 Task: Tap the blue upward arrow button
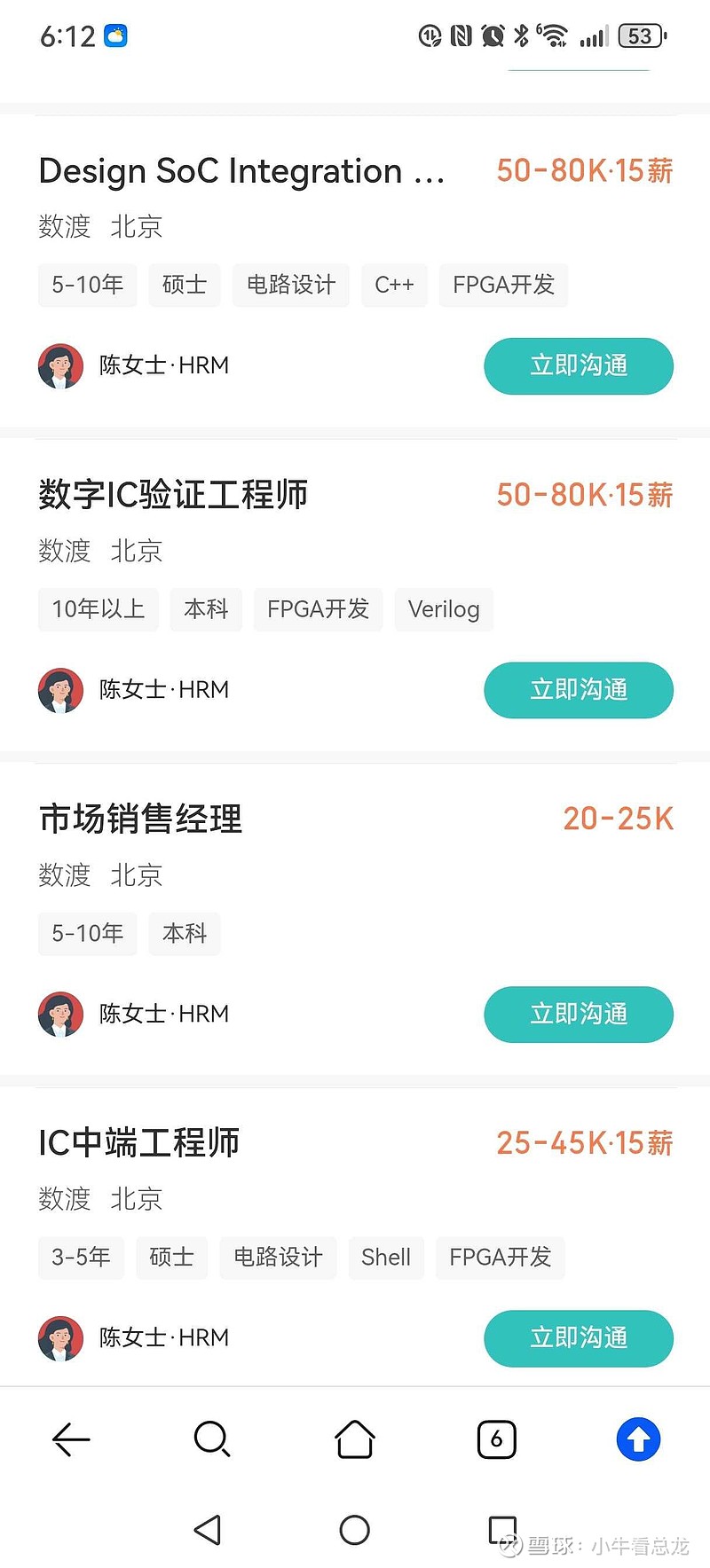pos(638,1439)
